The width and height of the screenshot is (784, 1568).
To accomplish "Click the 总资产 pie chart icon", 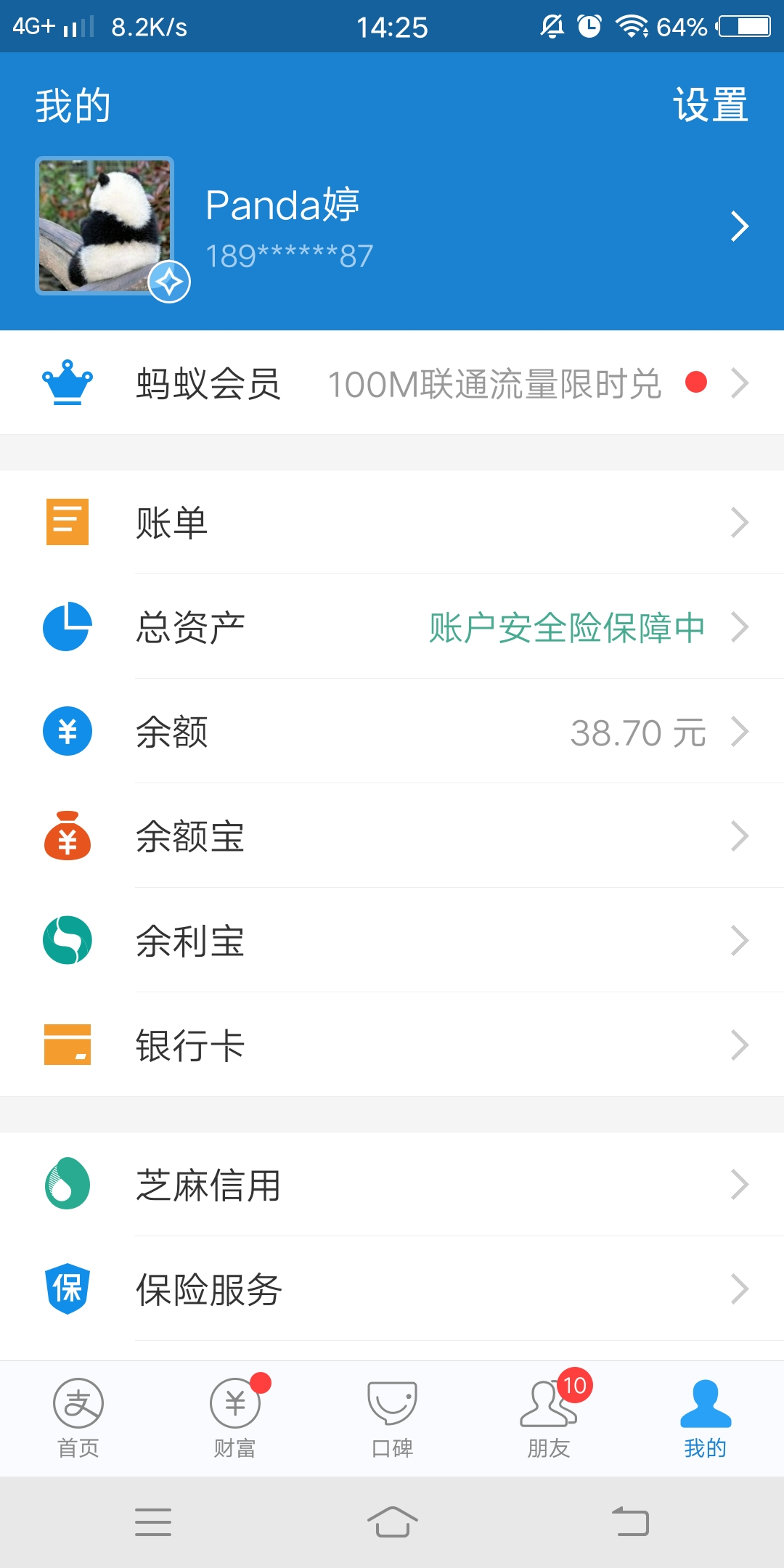I will [x=68, y=627].
